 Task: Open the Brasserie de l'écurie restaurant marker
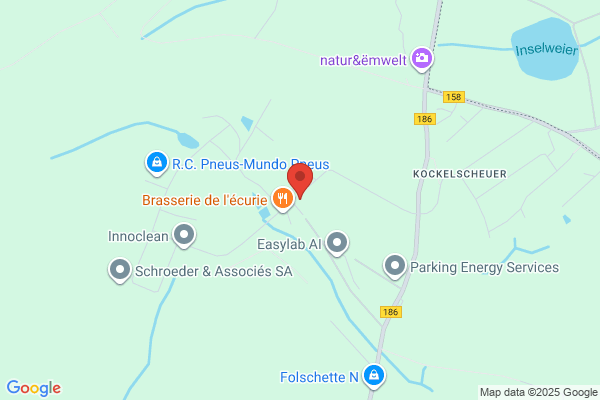tap(283, 199)
